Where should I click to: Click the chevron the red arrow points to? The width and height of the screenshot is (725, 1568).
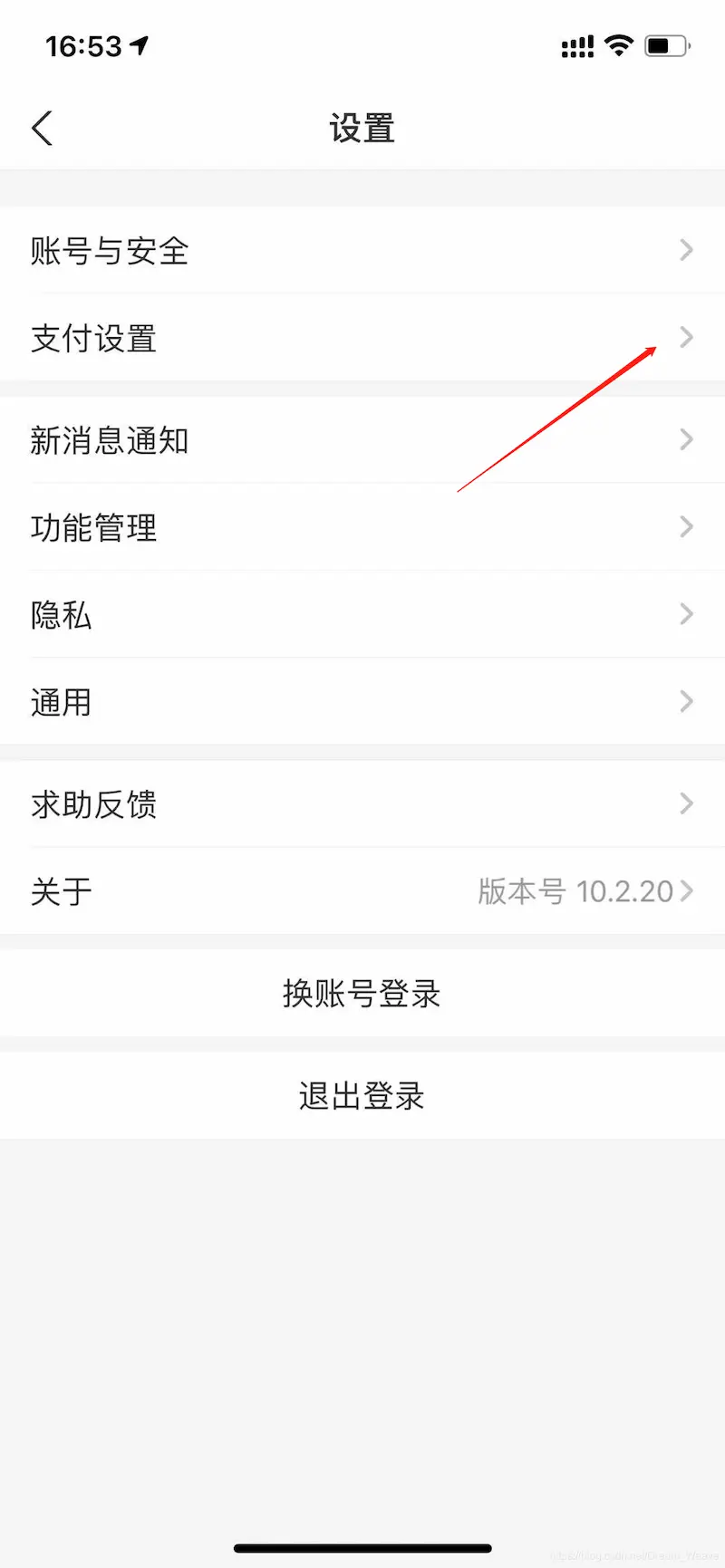click(x=686, y=338)
